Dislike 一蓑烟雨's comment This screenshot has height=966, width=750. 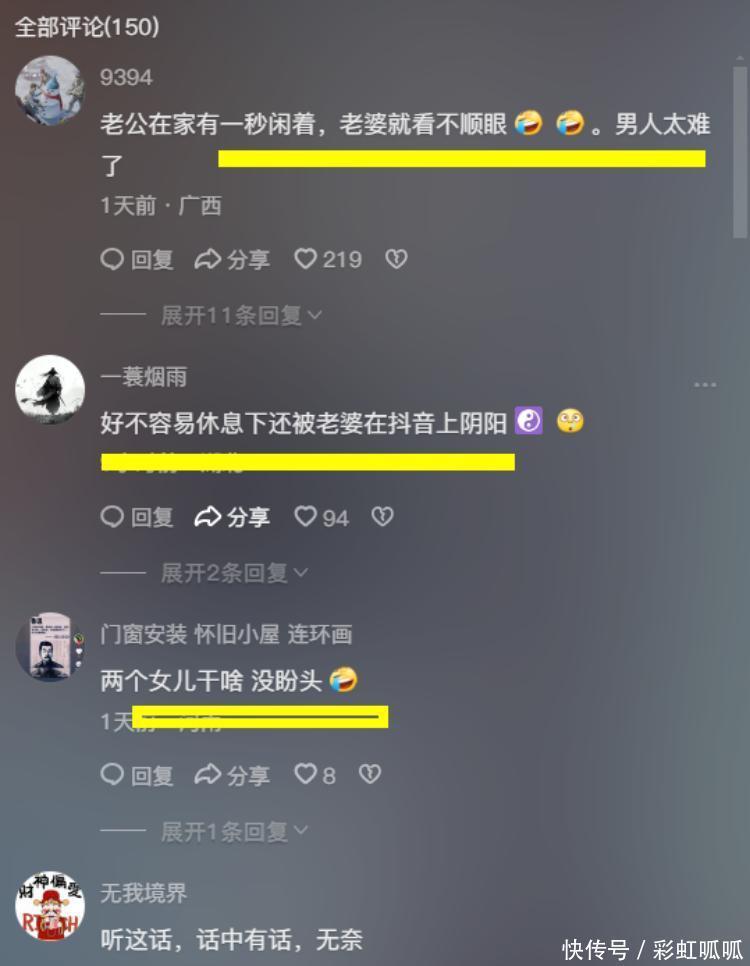[382, 517]
